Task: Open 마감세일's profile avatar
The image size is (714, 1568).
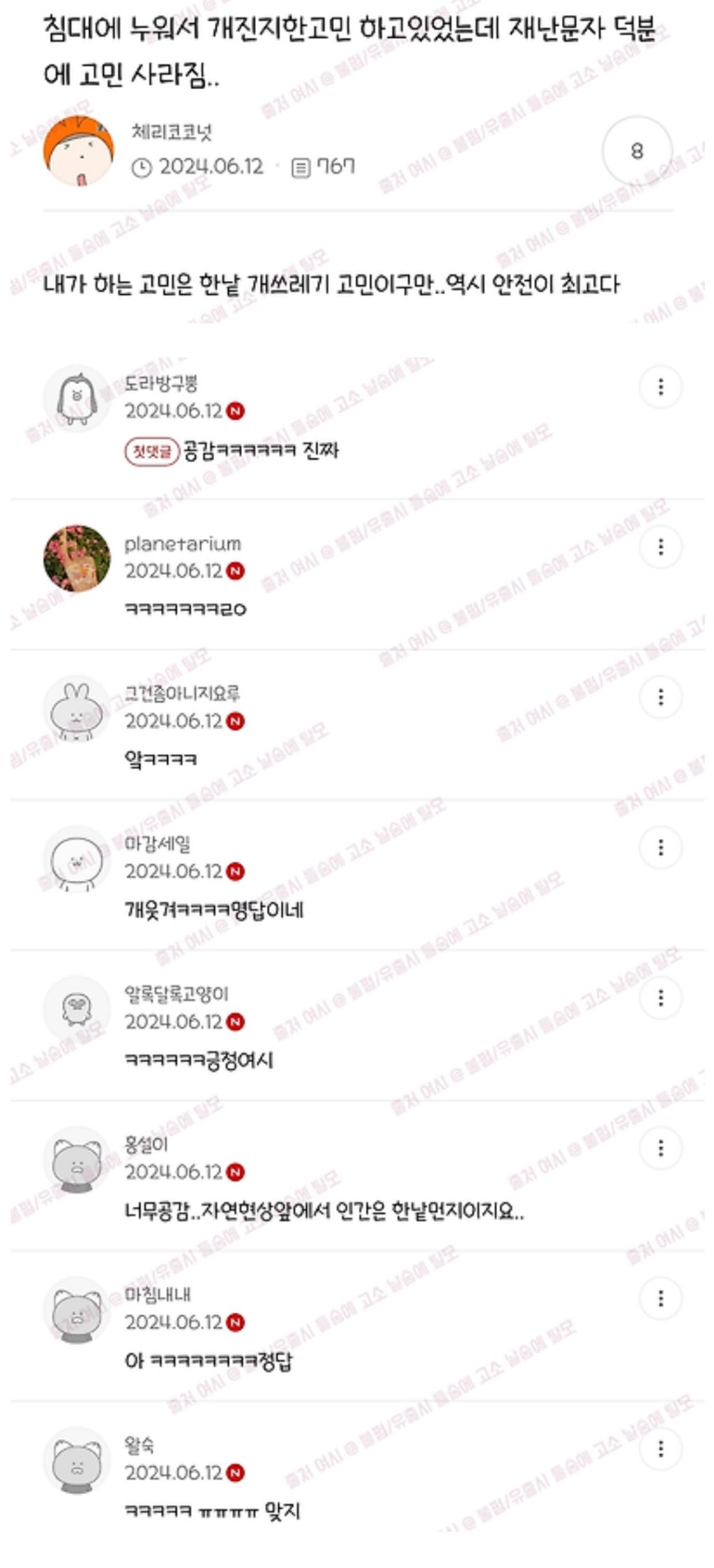Action: click(77, 859)
